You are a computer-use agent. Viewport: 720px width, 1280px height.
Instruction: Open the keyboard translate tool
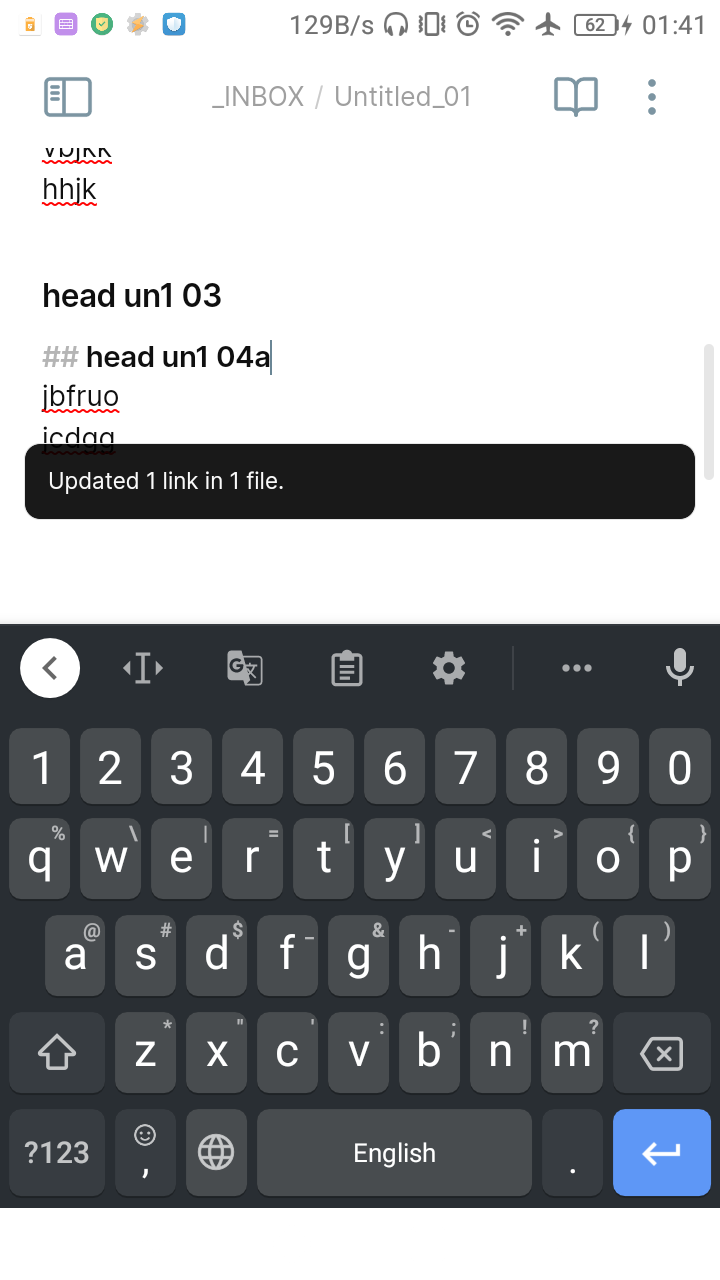tap(245, 667)
